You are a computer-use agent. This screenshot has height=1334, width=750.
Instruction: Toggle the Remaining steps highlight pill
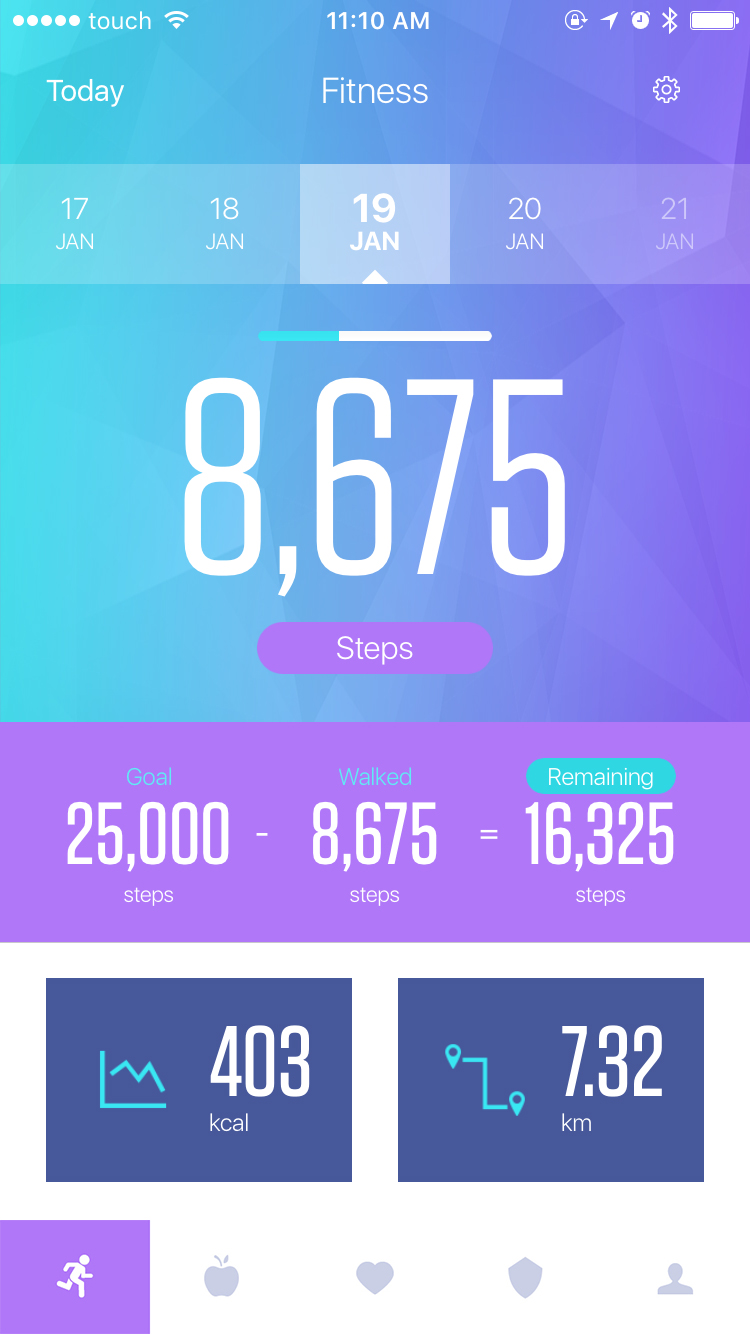coord(600,776)
